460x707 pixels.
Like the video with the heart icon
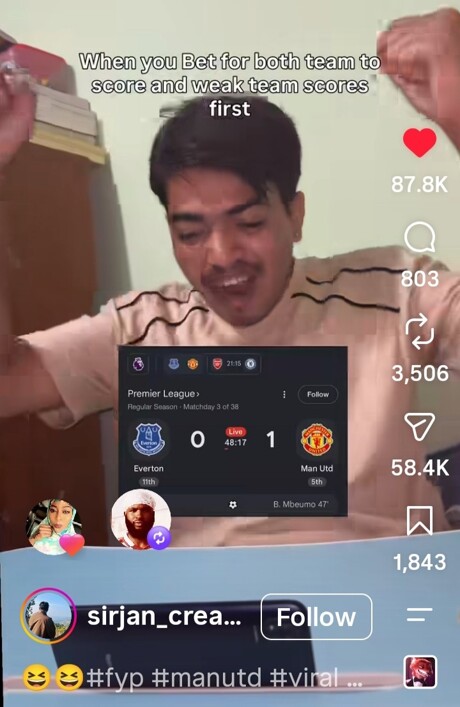click(419, 142)
